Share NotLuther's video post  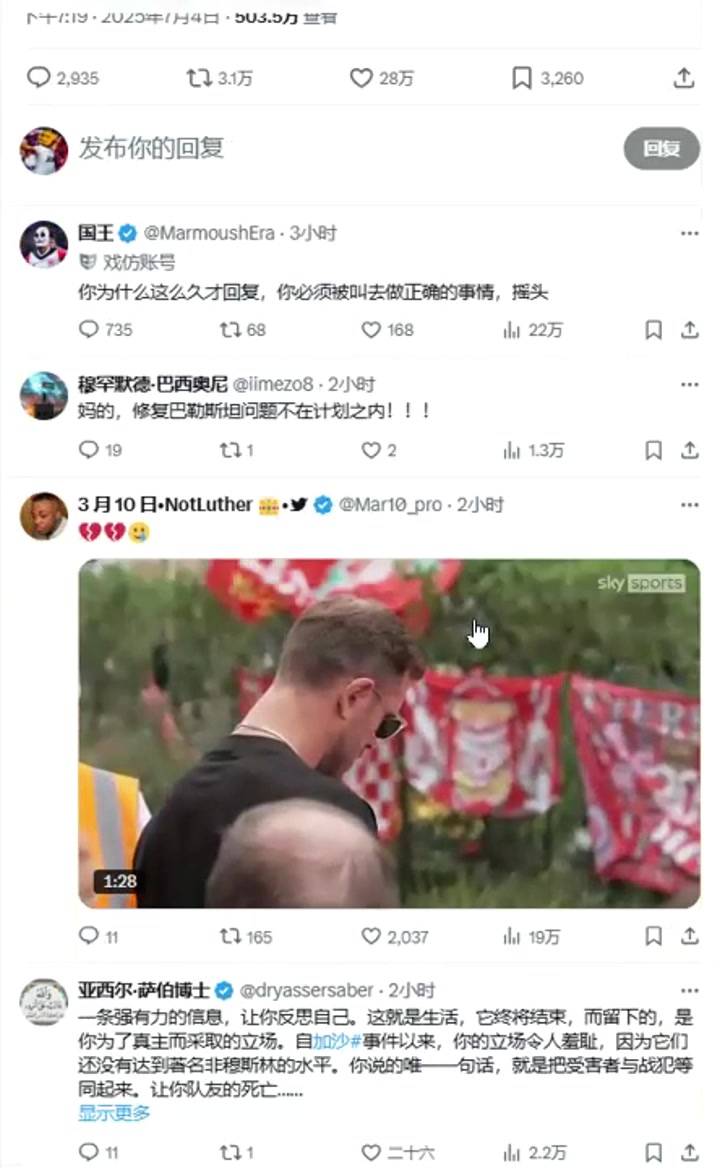(x=689, y=937)
